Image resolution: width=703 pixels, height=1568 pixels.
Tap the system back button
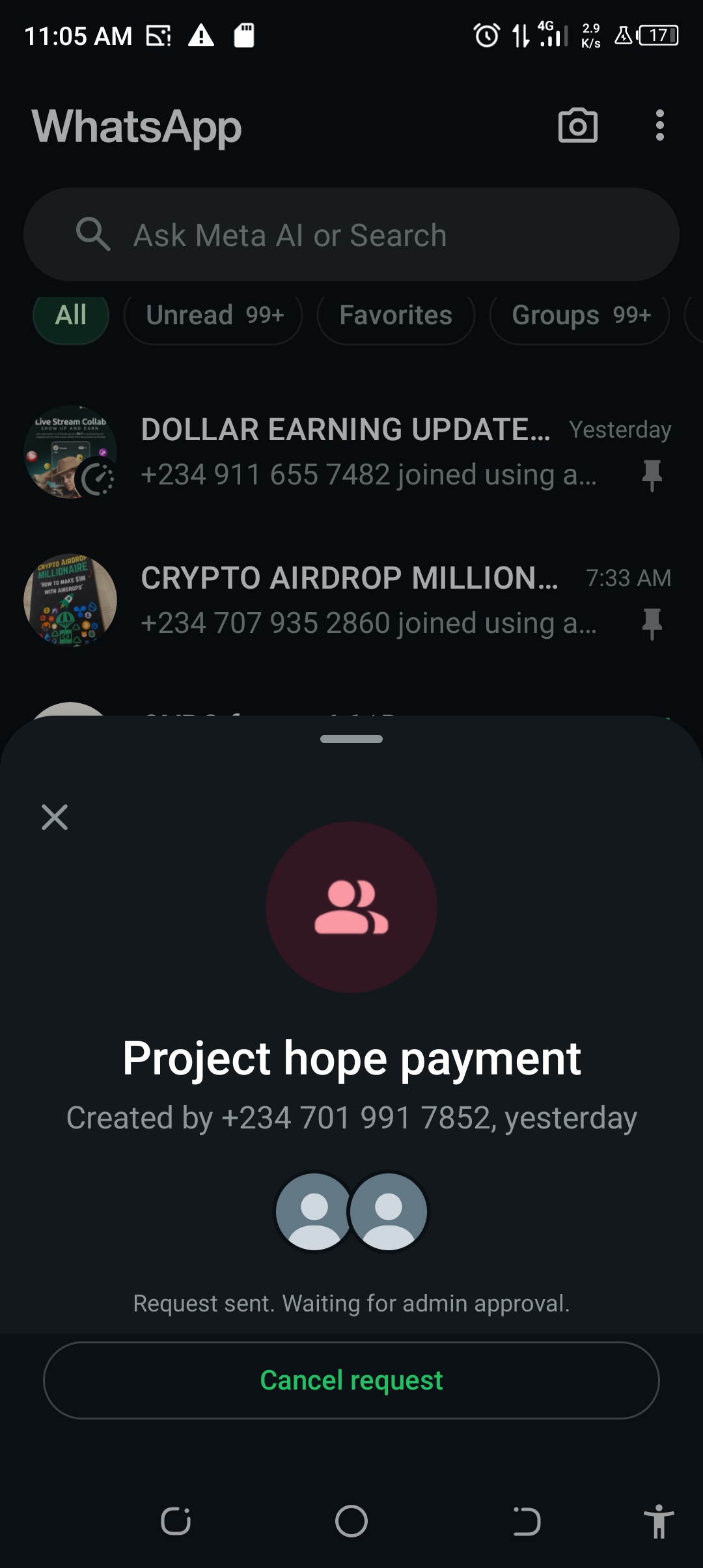(x=527, y=1522)
